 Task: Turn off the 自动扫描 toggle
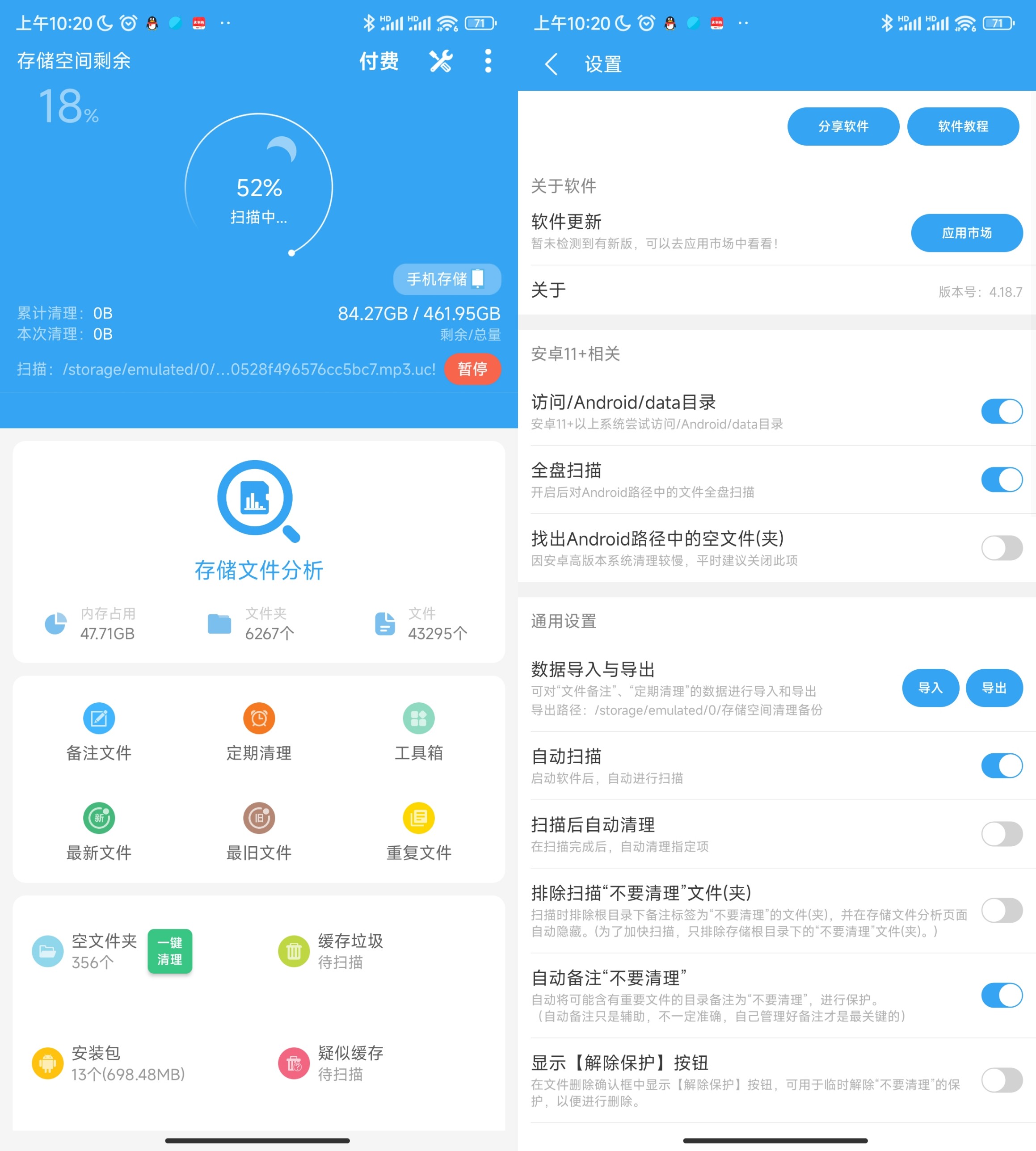click(1001, 766)
